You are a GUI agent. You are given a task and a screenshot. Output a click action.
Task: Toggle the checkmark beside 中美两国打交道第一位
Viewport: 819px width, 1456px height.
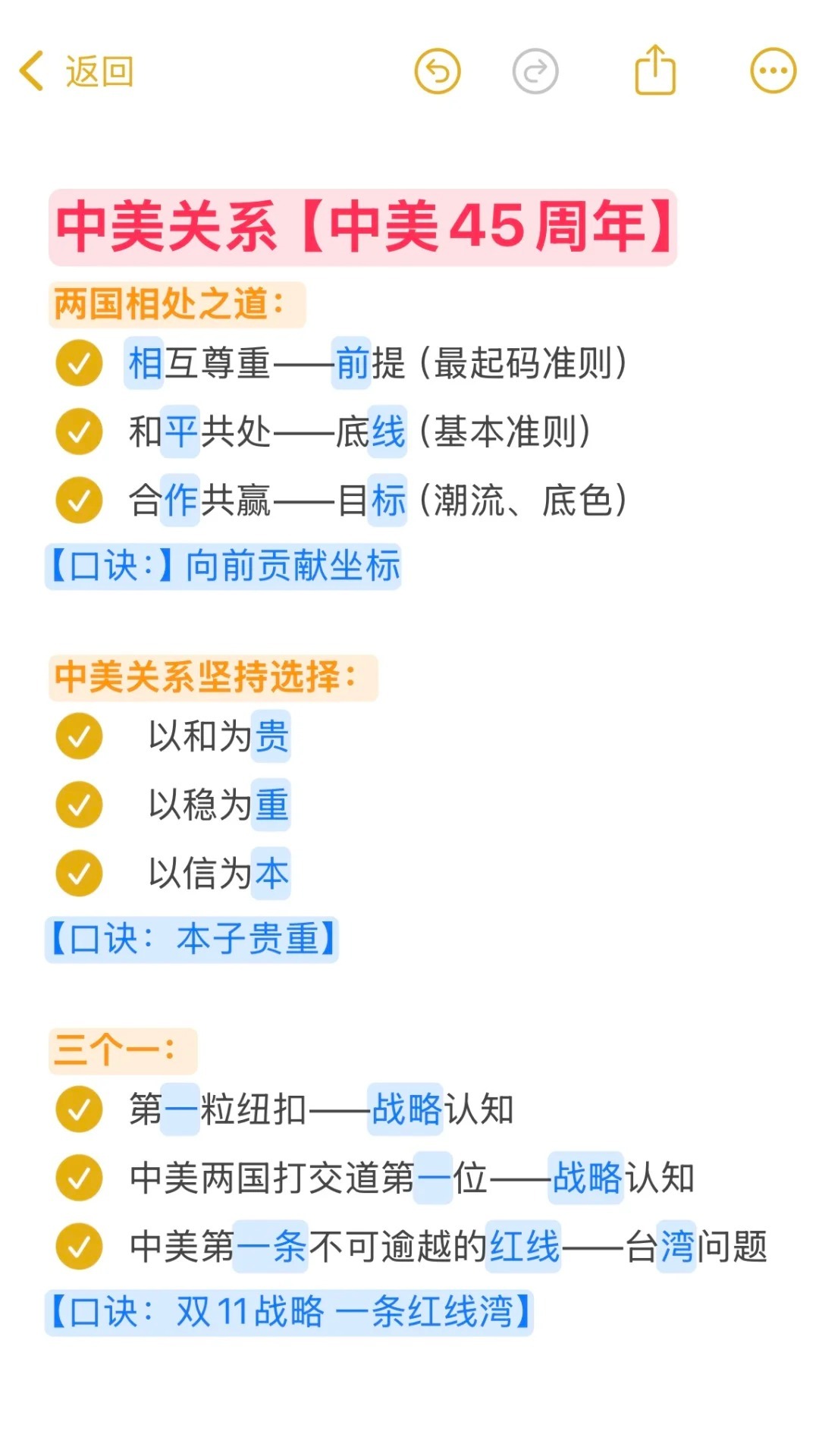pos(78,1177)
